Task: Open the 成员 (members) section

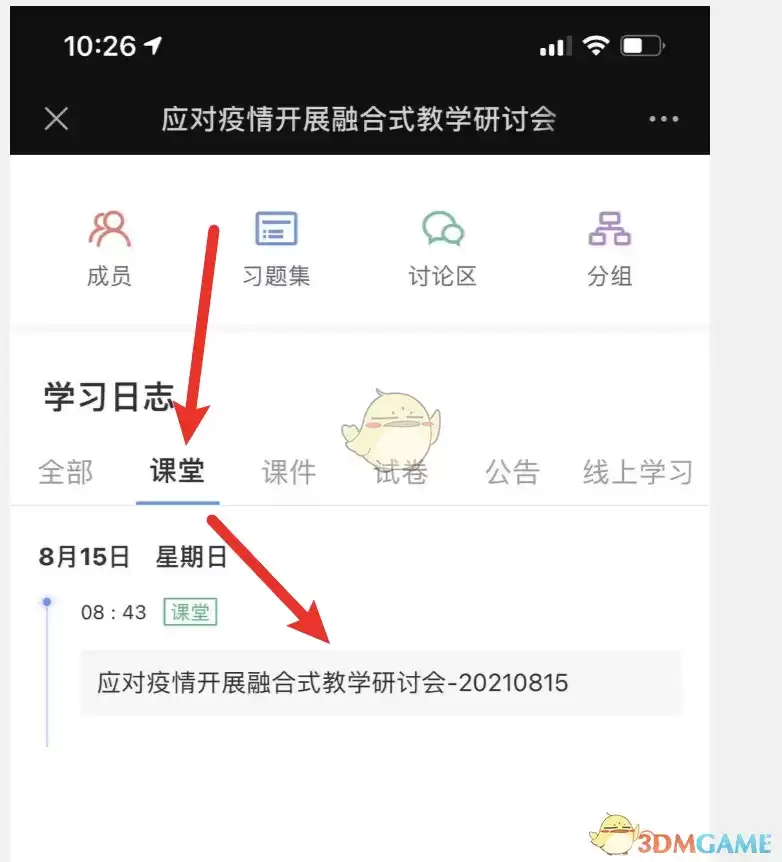Action: [x=109, y=245]
